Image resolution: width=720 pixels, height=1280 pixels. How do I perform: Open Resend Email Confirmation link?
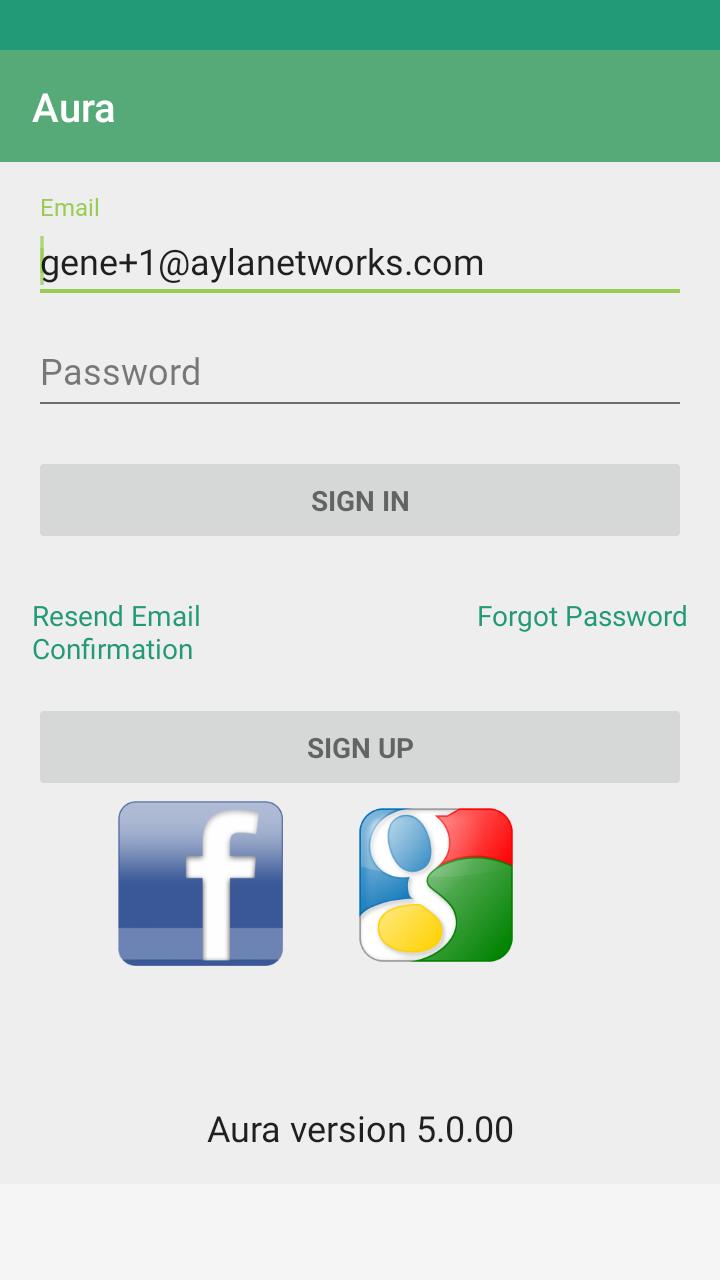click(116, 633)
